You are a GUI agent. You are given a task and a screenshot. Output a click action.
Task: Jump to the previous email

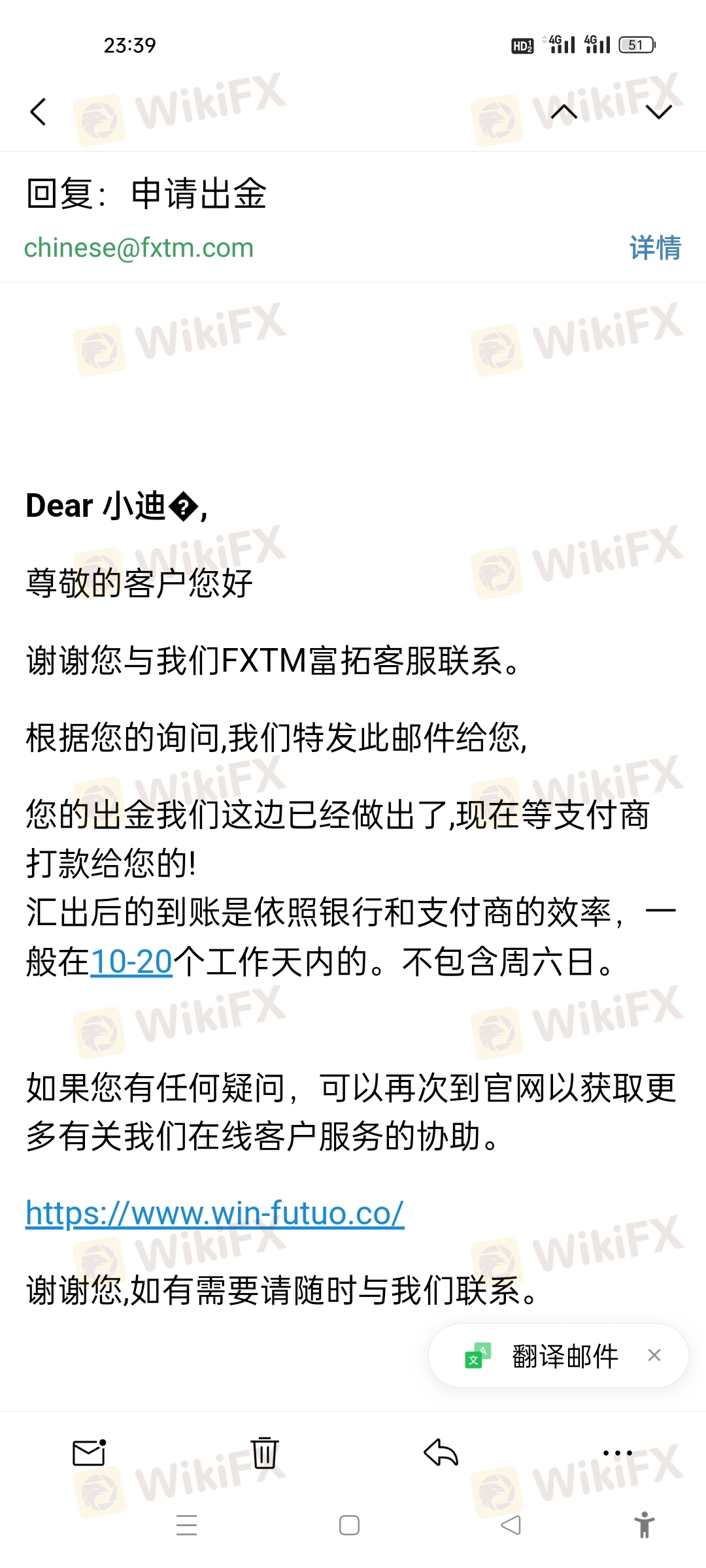click(563, 112)
